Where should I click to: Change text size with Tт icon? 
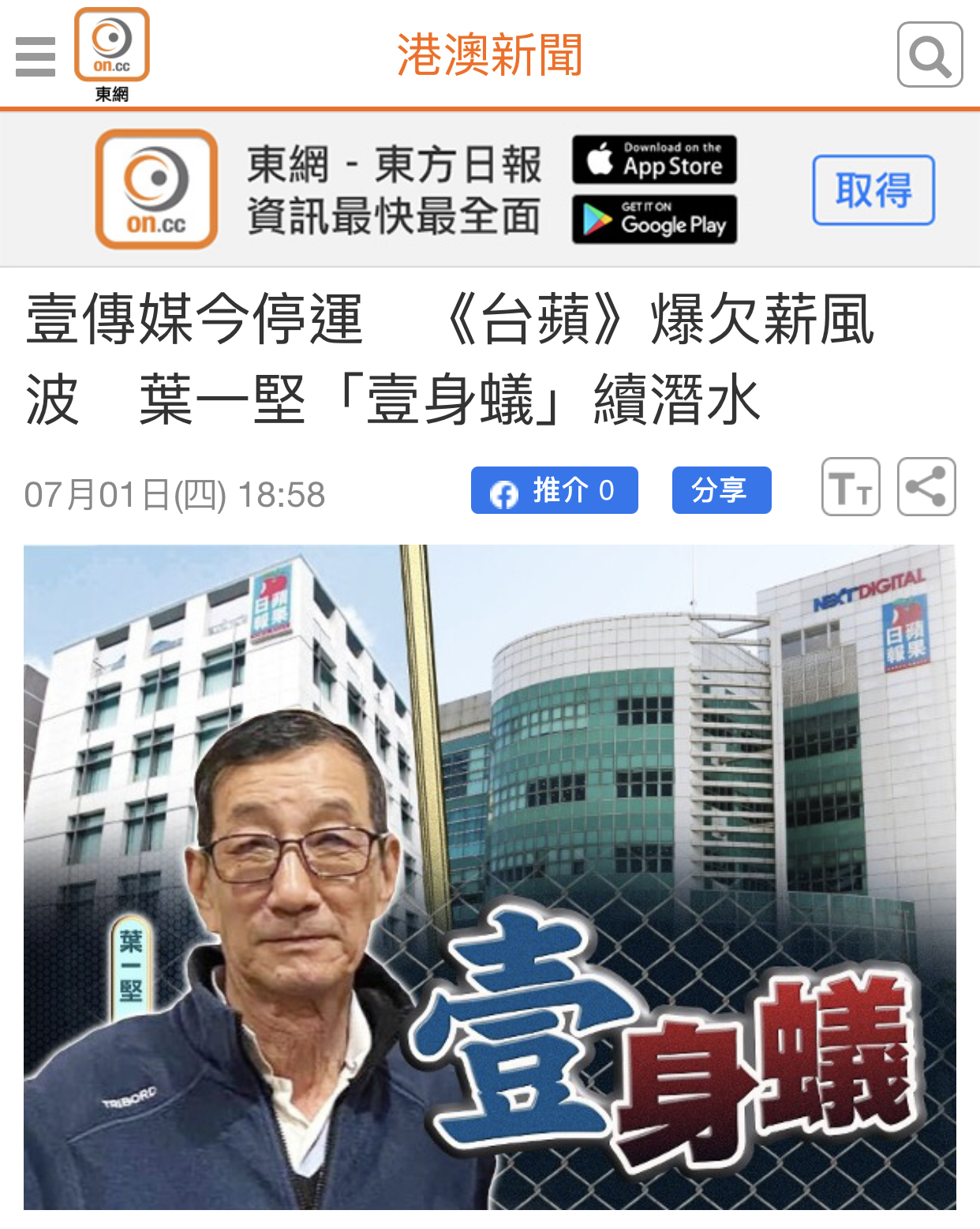(x=851, y=487)
